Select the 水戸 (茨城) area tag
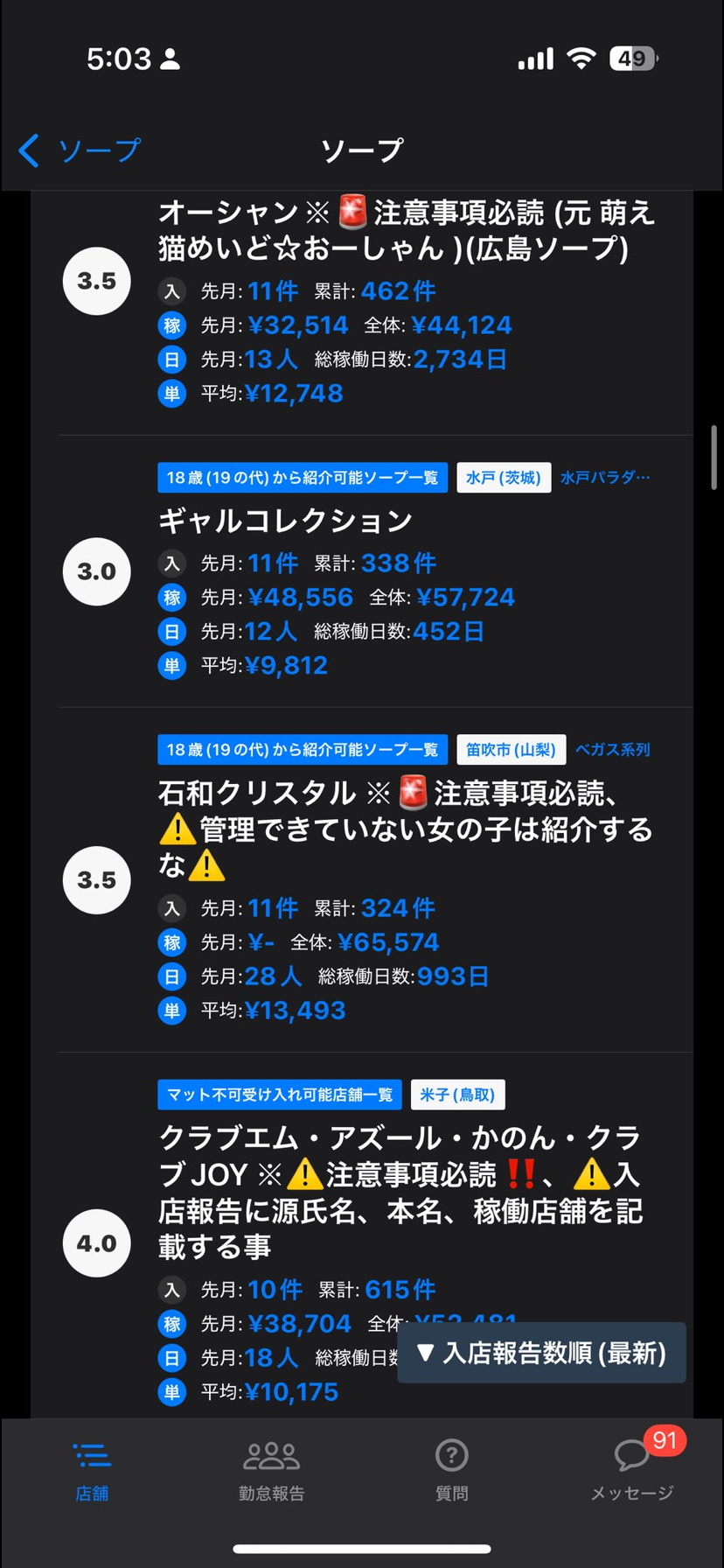This screenshot has width=724, height=1568. click(x=504, y=478)
